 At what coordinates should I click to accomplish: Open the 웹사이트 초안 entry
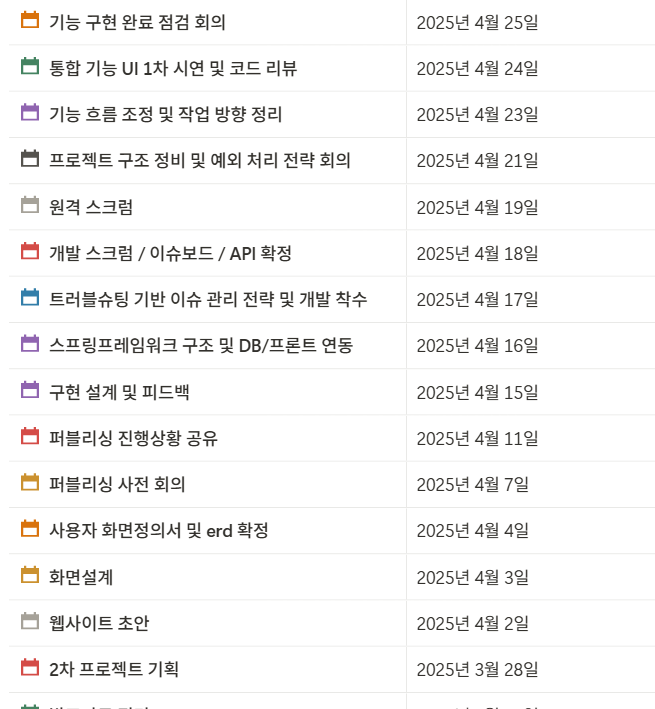[99, 623]
